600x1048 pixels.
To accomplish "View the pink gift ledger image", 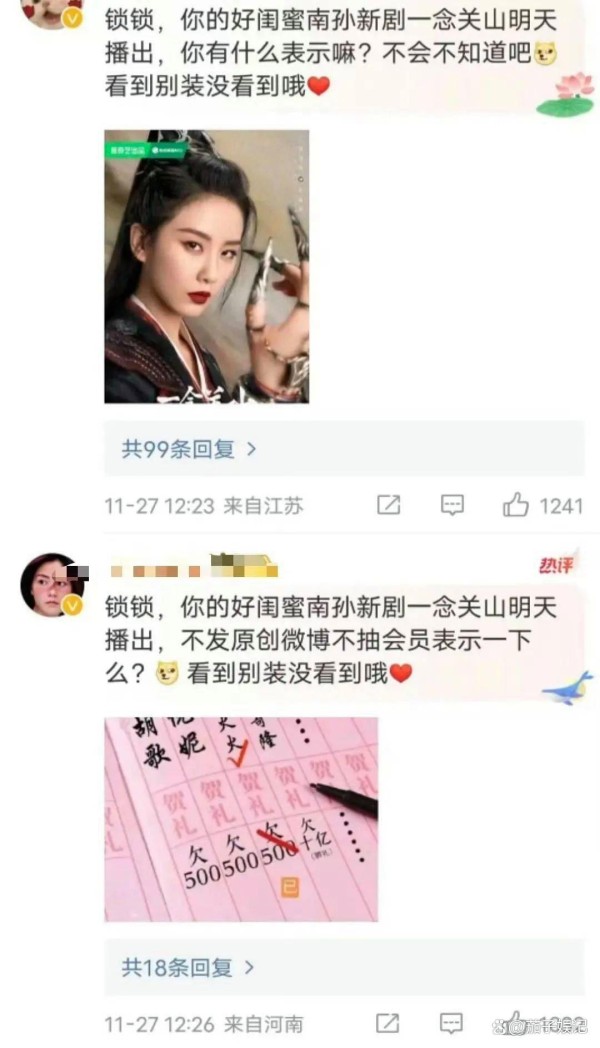I will 241,819.
